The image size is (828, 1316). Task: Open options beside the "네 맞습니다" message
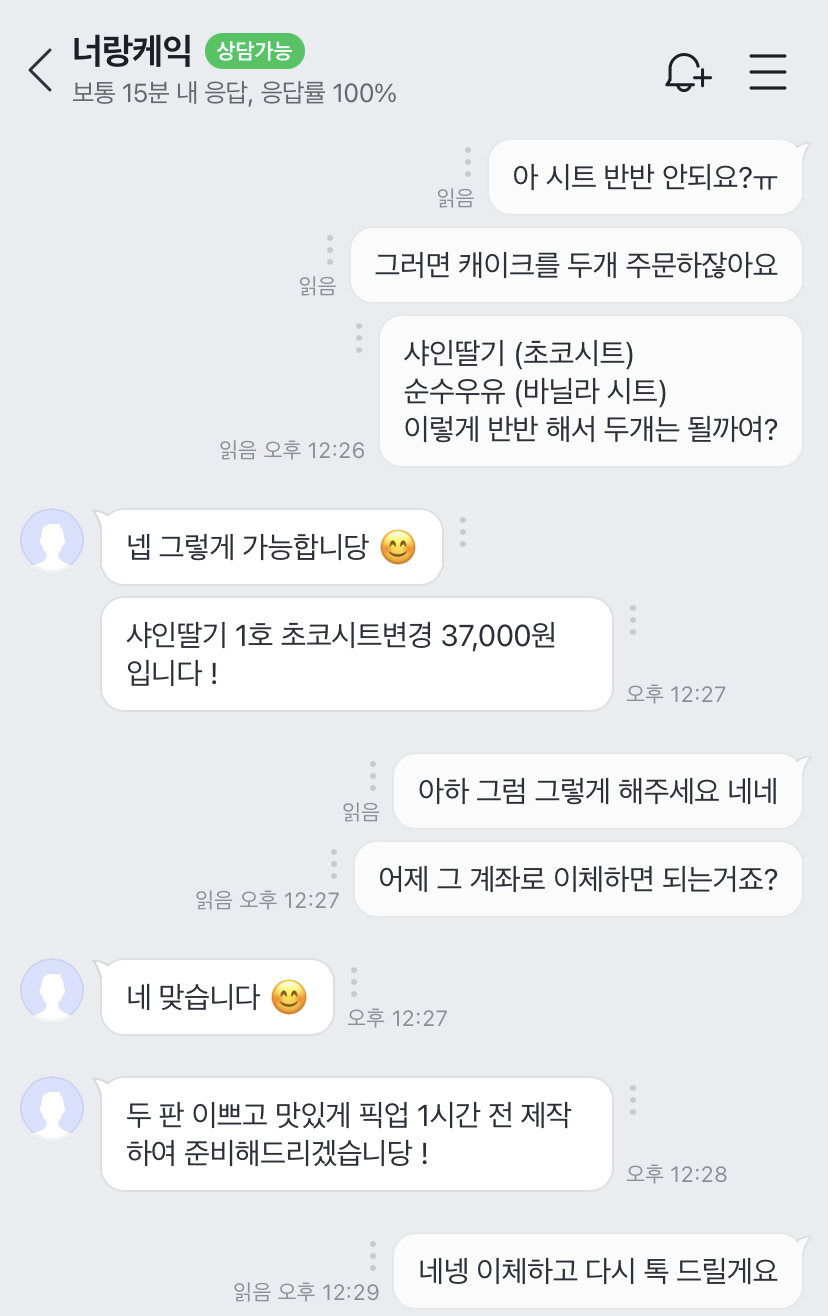[353, 981]
